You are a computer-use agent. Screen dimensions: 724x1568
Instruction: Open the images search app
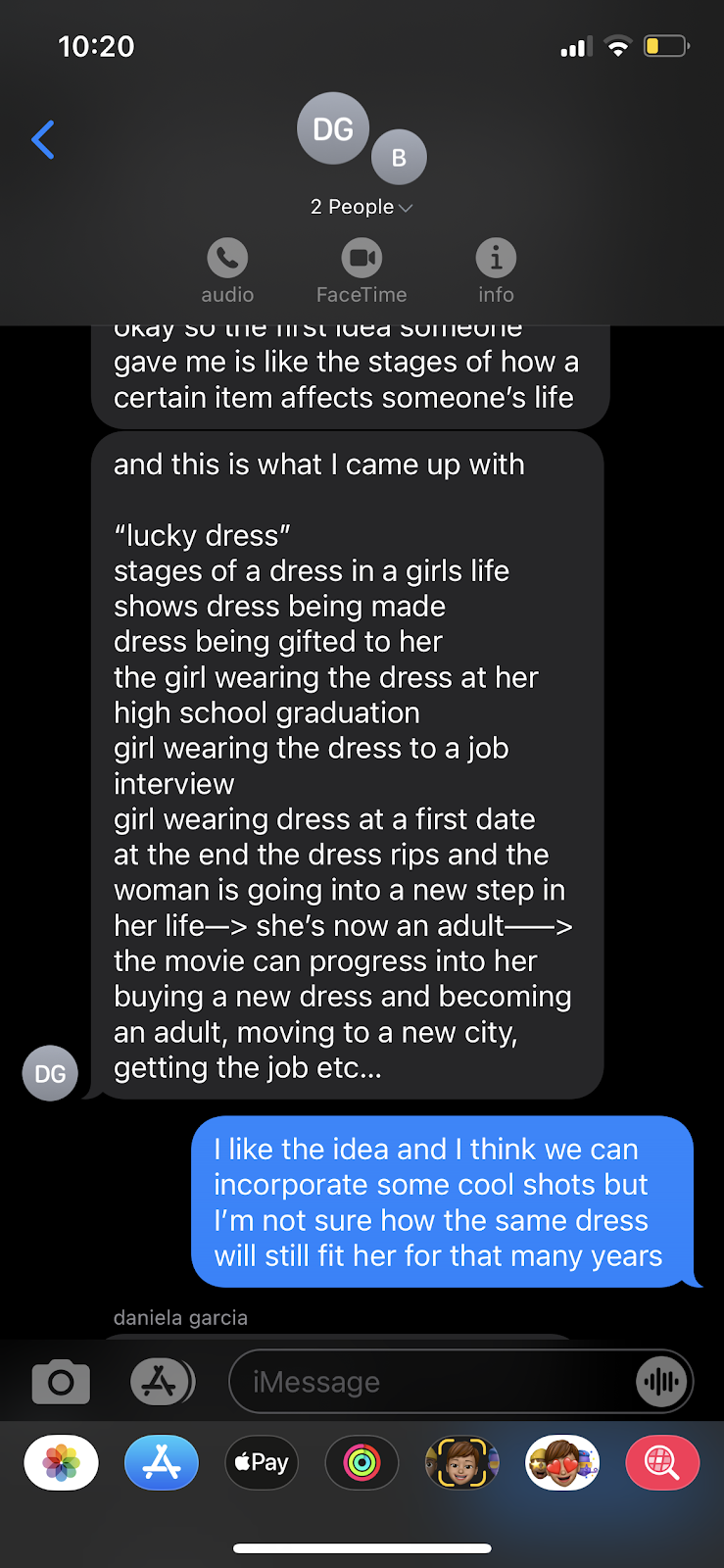click(662, 1463)
